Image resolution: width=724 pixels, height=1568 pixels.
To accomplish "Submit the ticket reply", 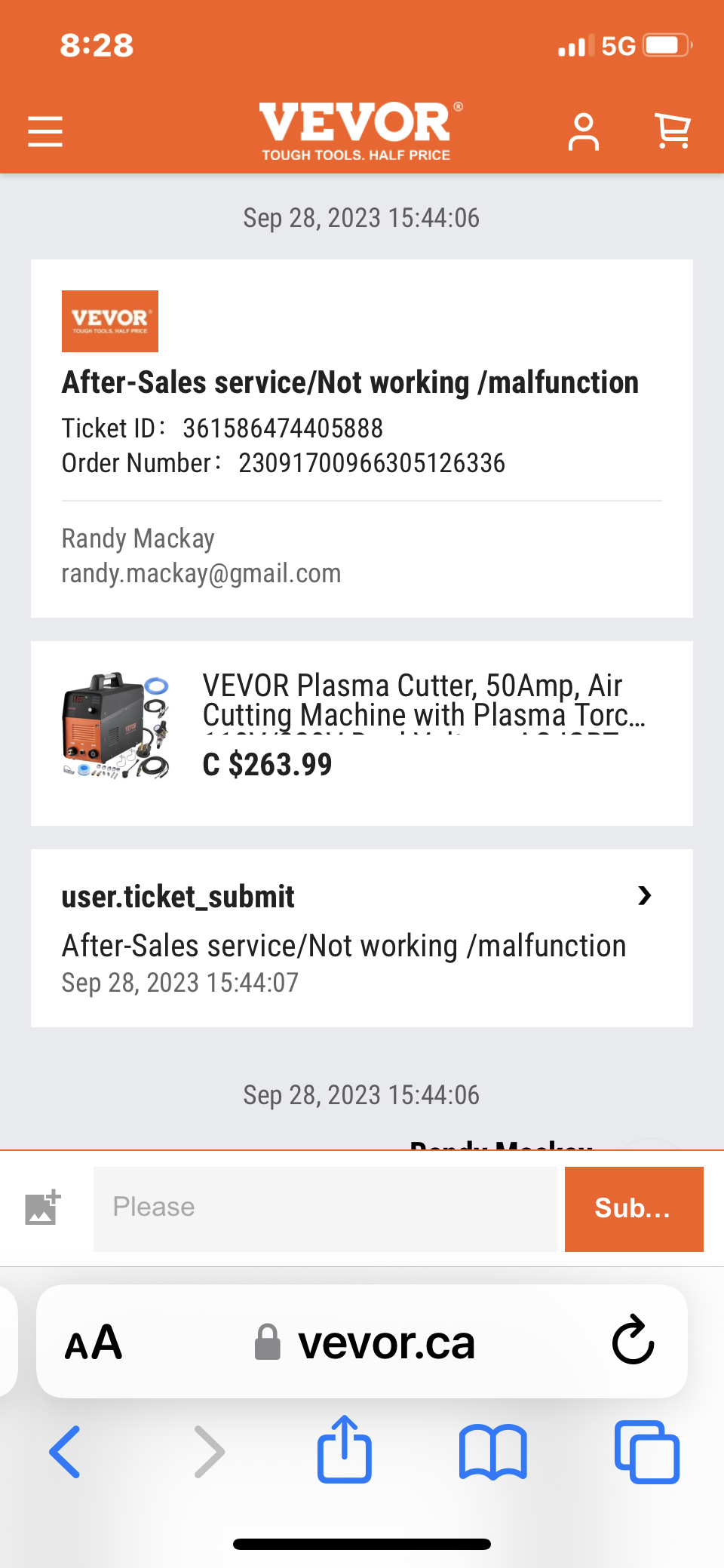I will 633,1207.
